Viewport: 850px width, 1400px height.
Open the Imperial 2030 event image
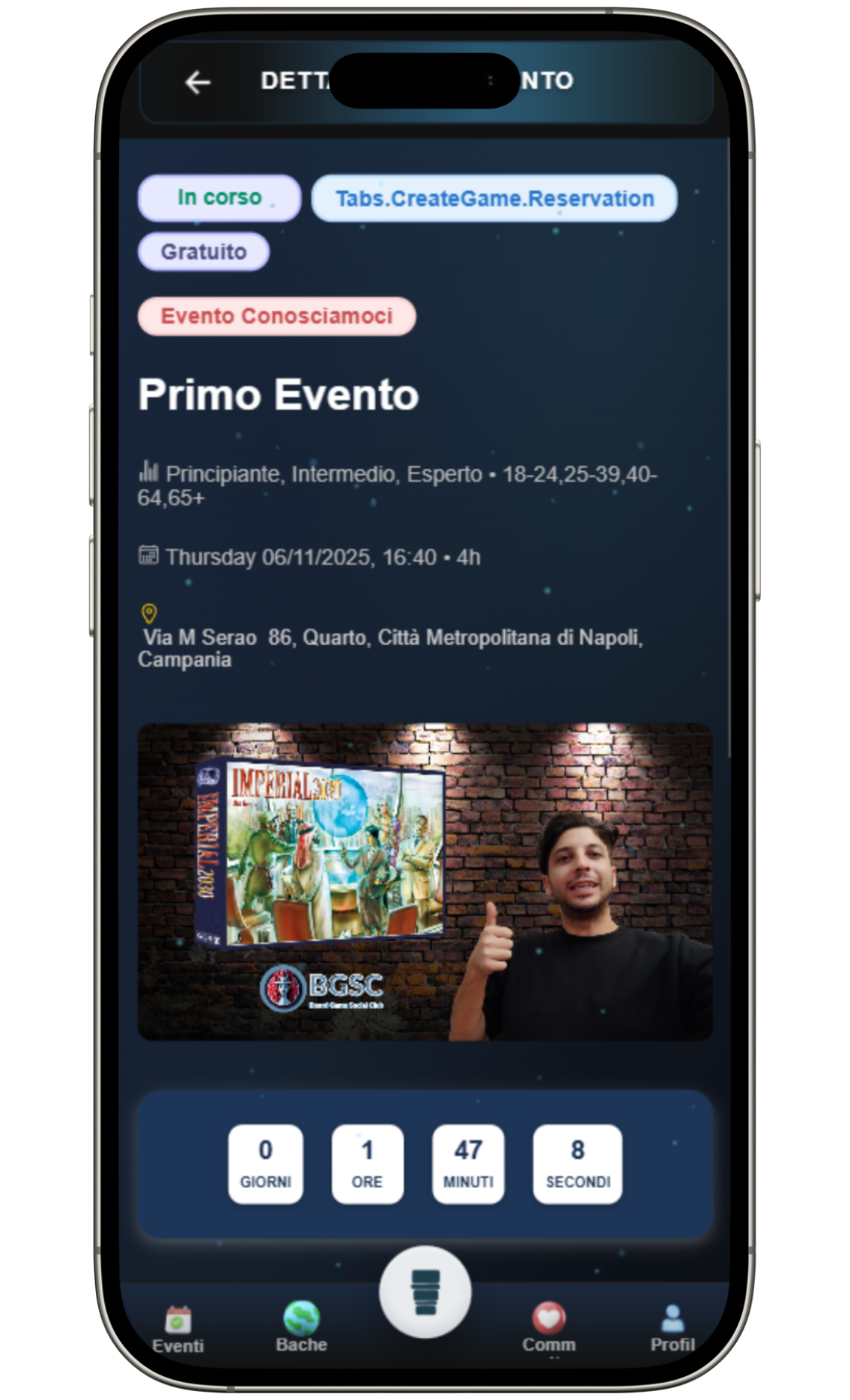coord(425,882)
